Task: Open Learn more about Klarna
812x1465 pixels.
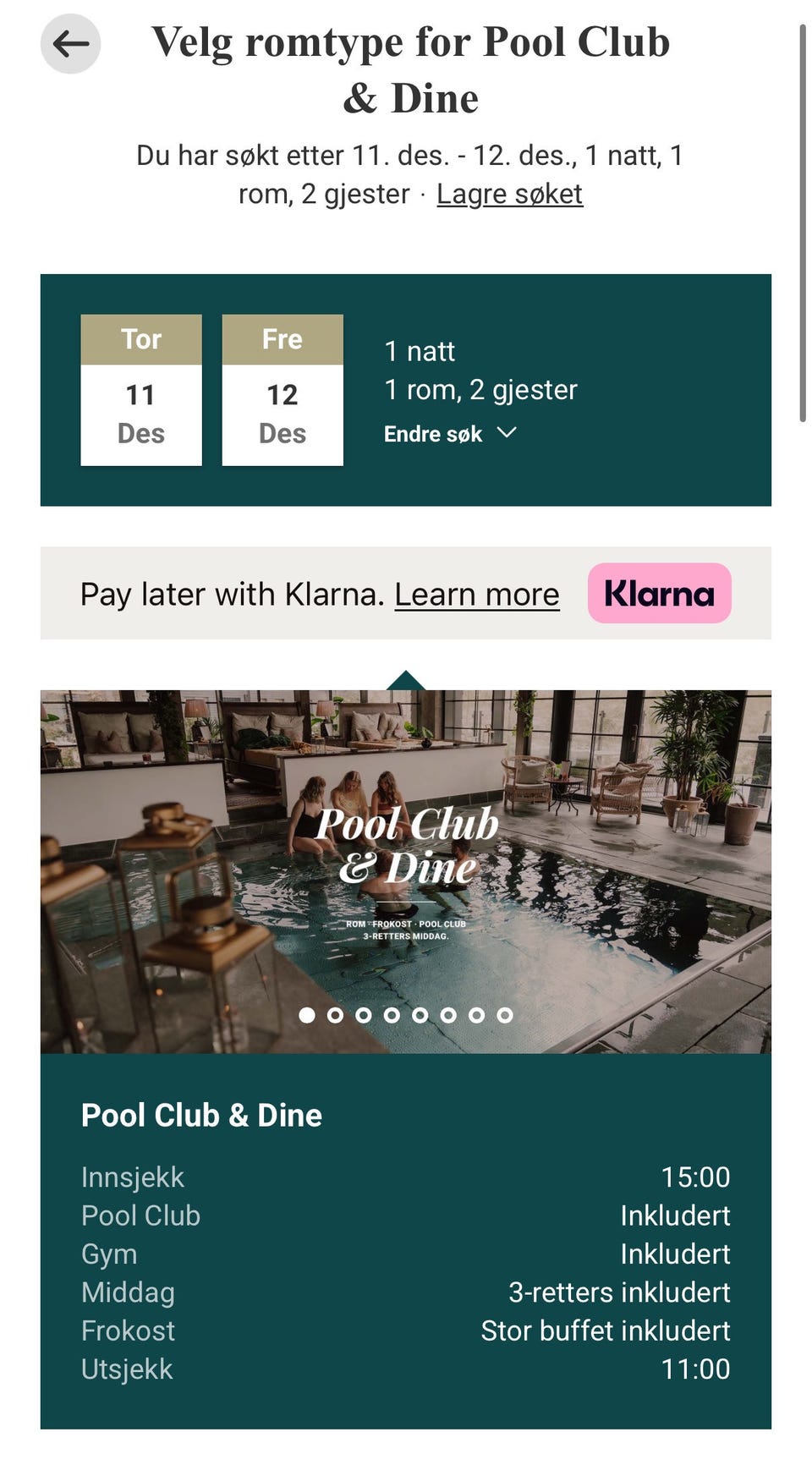Action: point(477,593)
